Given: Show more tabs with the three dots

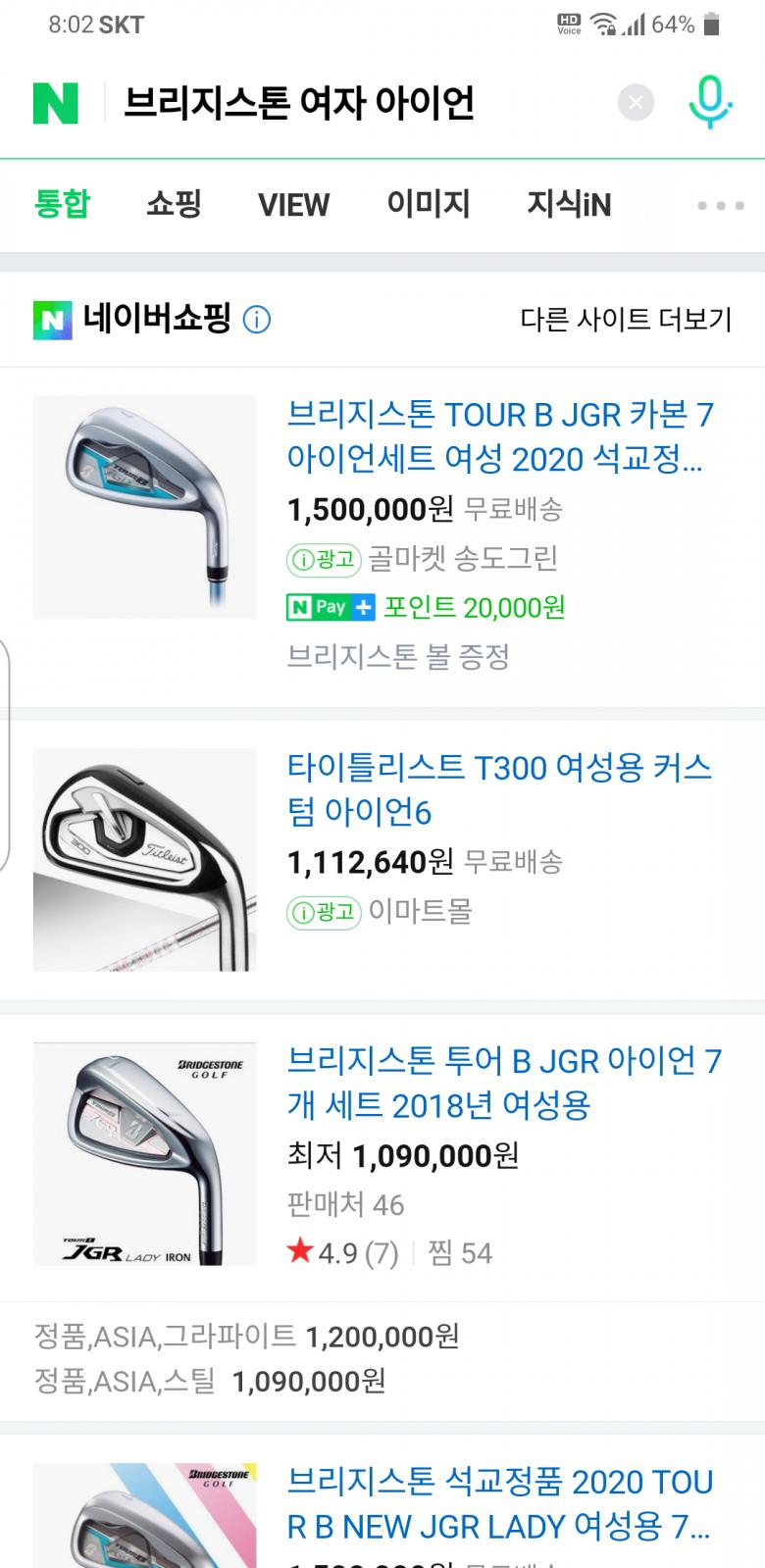Looking at the screenshot, I should coord(720,205).
